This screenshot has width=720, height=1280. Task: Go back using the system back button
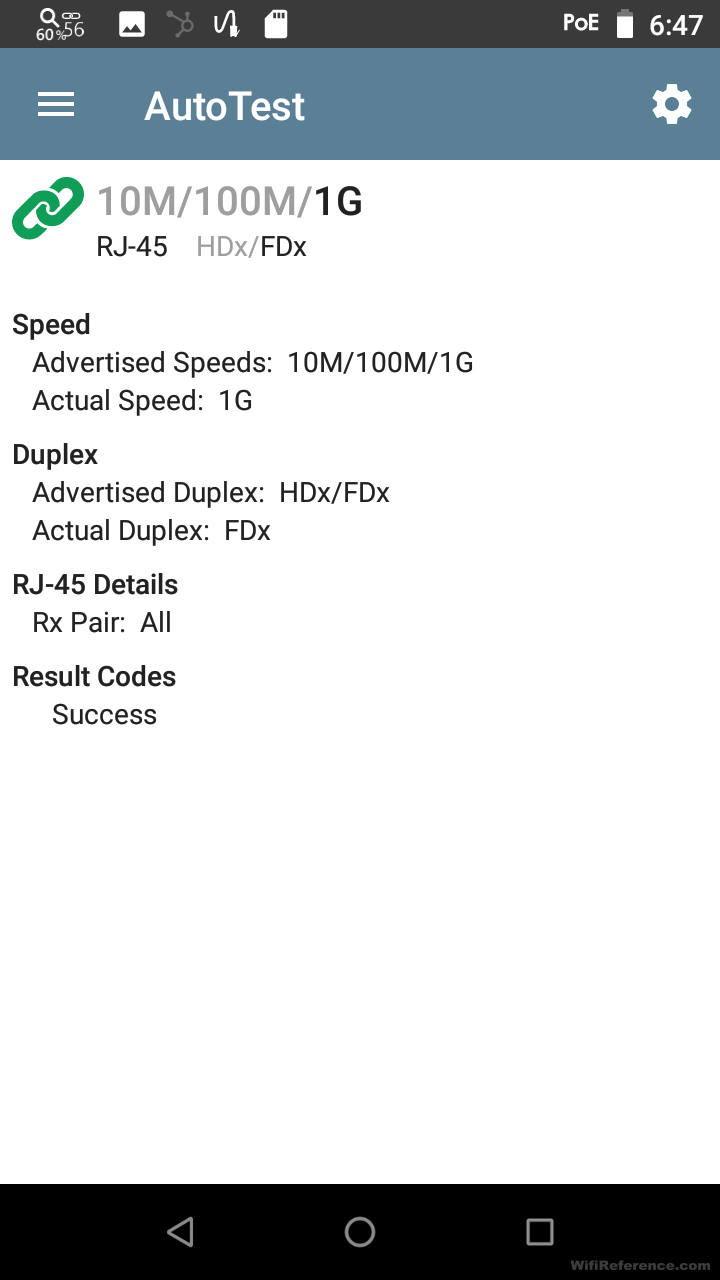point(180,1232)
